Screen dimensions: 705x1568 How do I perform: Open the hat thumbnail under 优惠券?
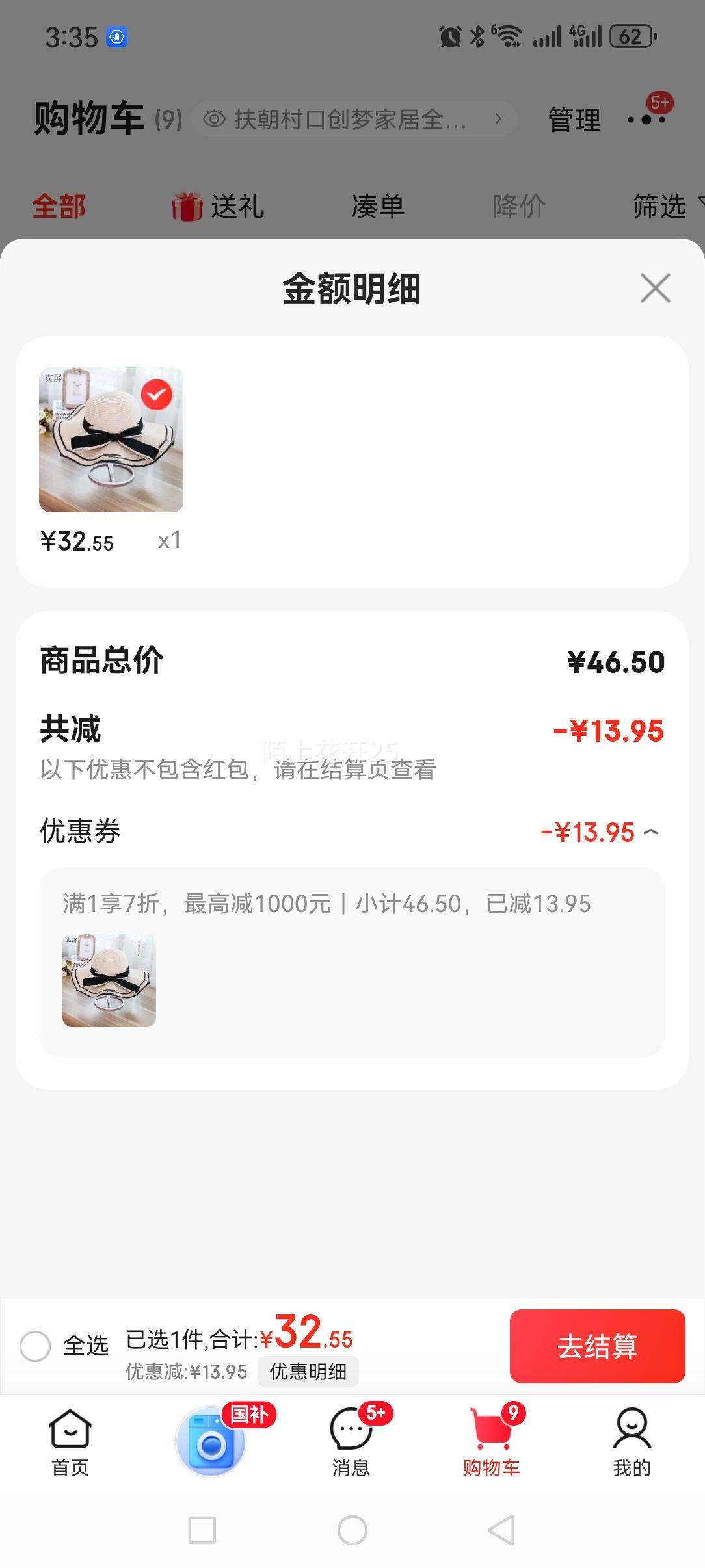(x=109, y=980)
